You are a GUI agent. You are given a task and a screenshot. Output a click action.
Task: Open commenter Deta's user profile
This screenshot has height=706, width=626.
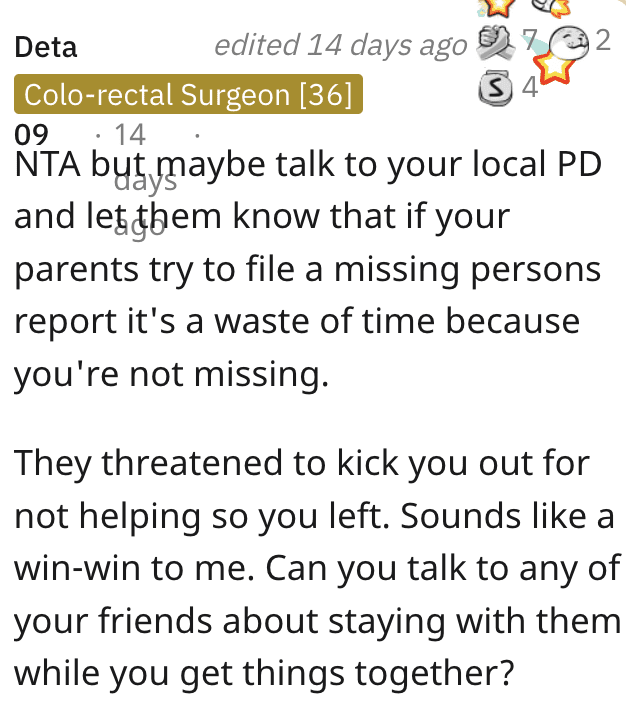pyautogui.click(x=47, y=47)
